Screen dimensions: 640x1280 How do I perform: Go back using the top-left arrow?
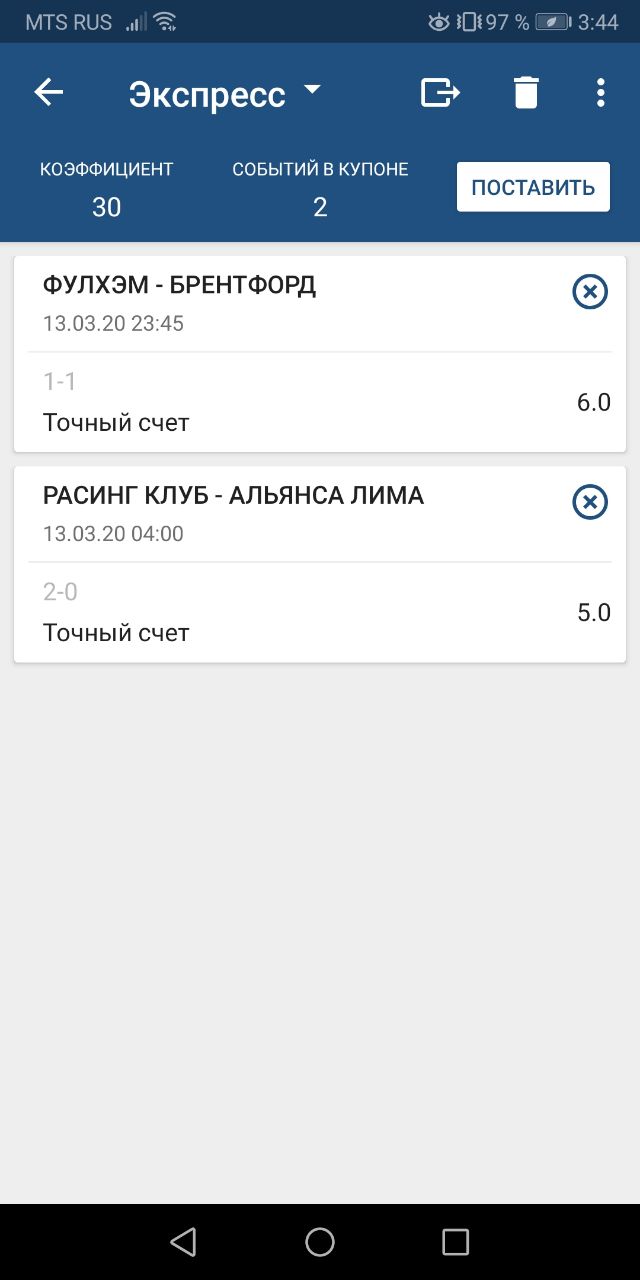click(48, 93)
